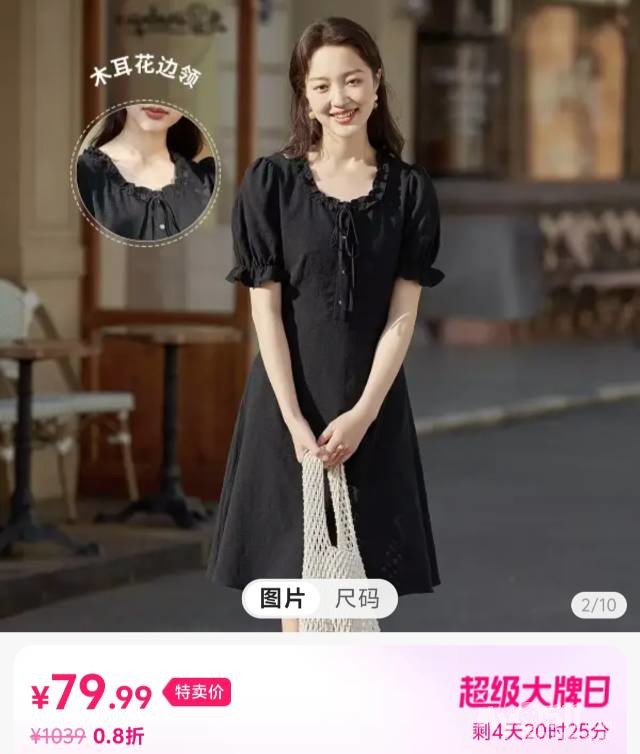The height and width of the screenshot is (754, 640).
Task: Switch to the 尺码 size tab
Action: [x=357, y=599]
